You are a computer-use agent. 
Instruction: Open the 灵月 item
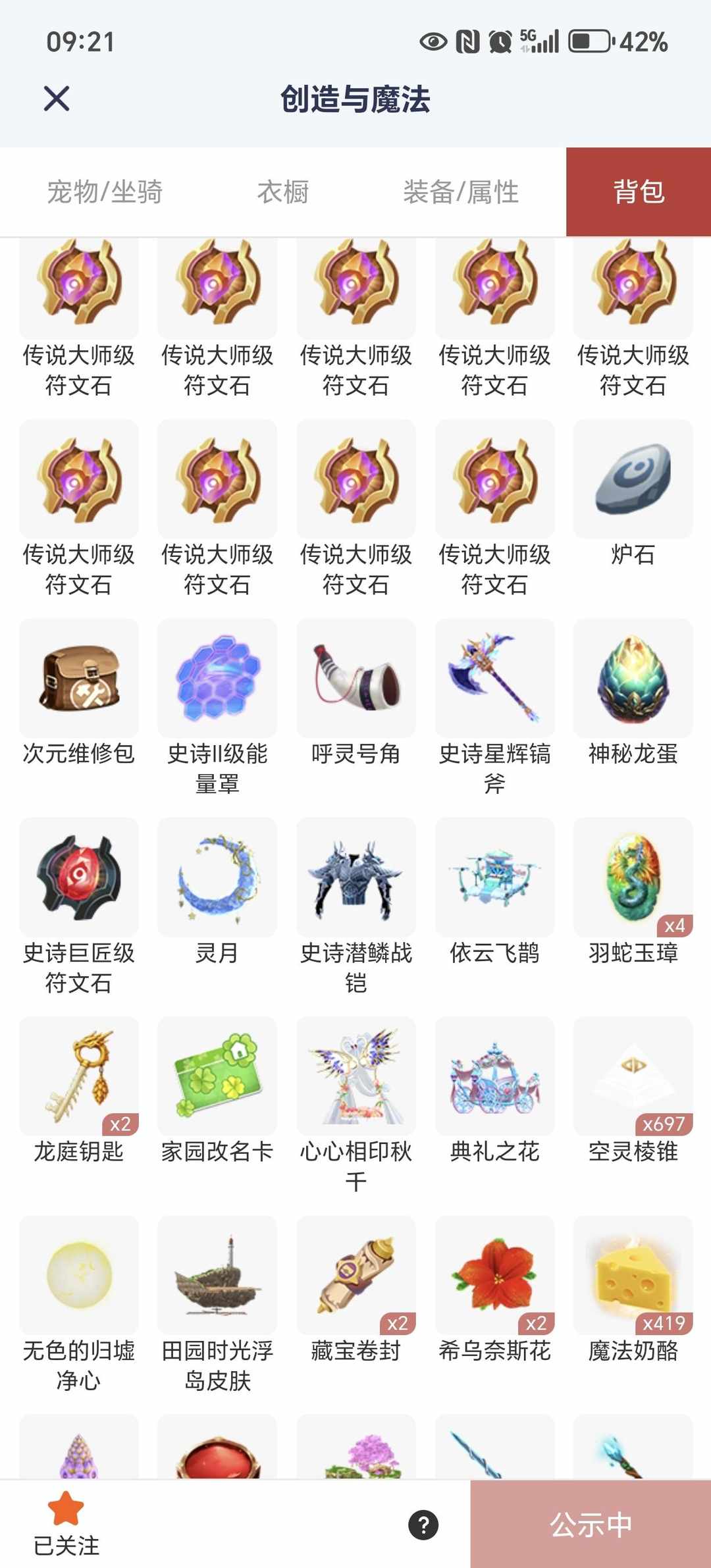[x=217, y=878]
